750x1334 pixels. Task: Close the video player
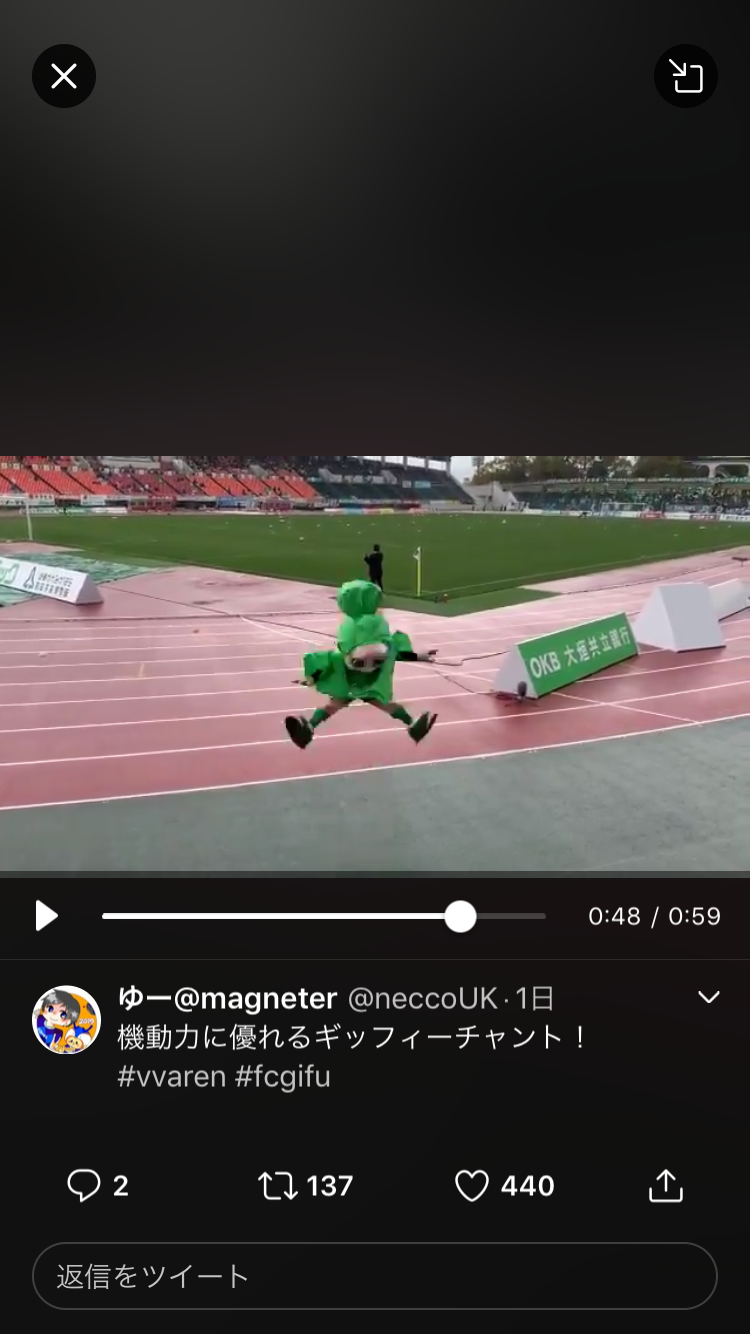(64, 76)
